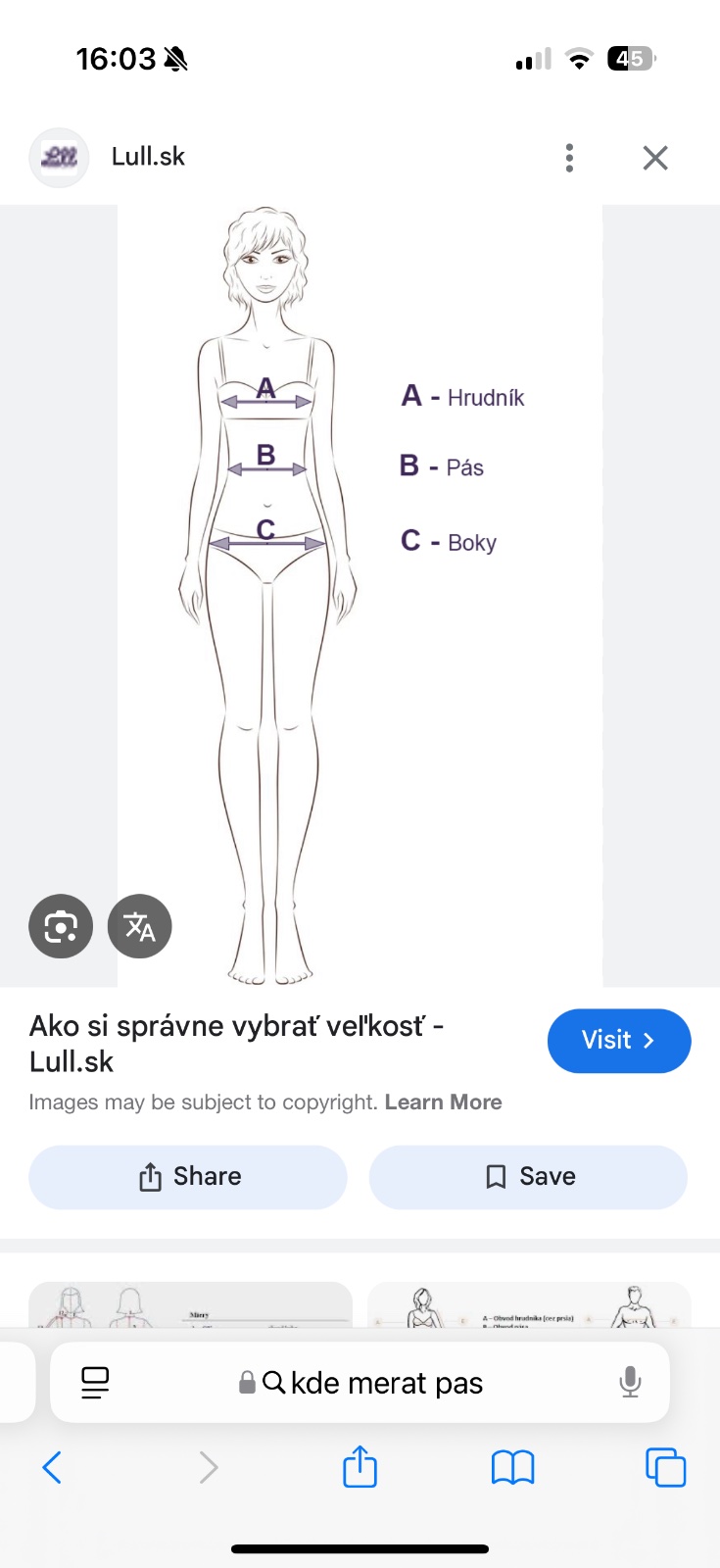Tap the Safari address bar
Screen dimensions: 720x1568
point(372,1383)
